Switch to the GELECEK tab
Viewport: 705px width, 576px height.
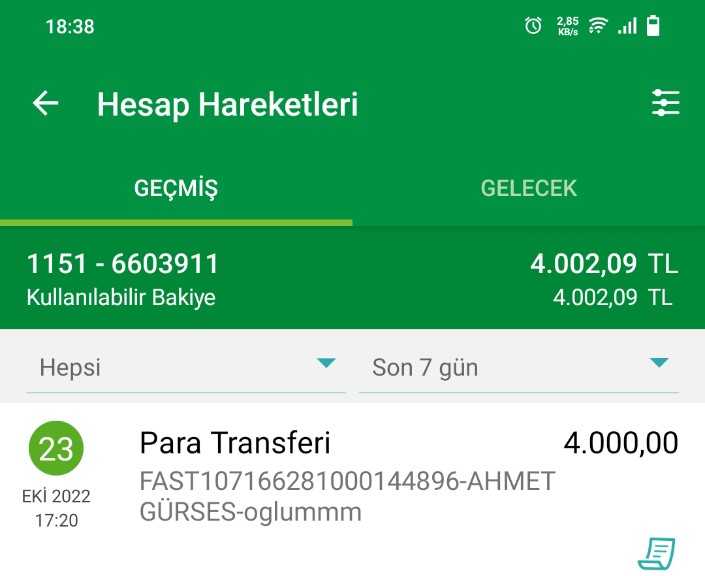(528, 188)
